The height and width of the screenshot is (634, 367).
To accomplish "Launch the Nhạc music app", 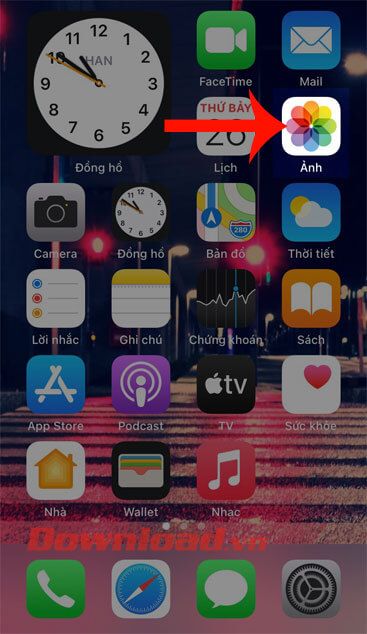I will click(226, 471).
